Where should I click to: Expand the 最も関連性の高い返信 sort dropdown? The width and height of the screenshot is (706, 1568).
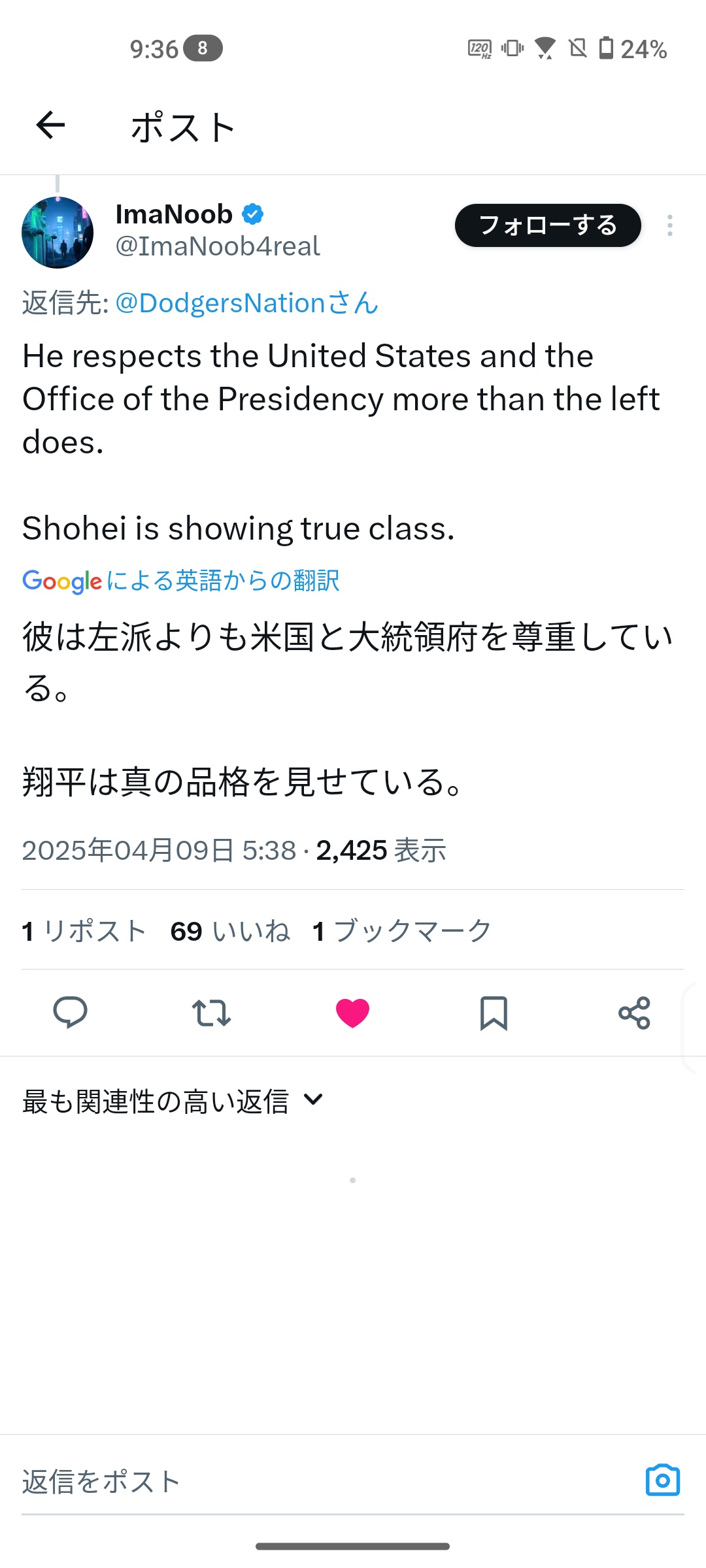click(173, 1102)
